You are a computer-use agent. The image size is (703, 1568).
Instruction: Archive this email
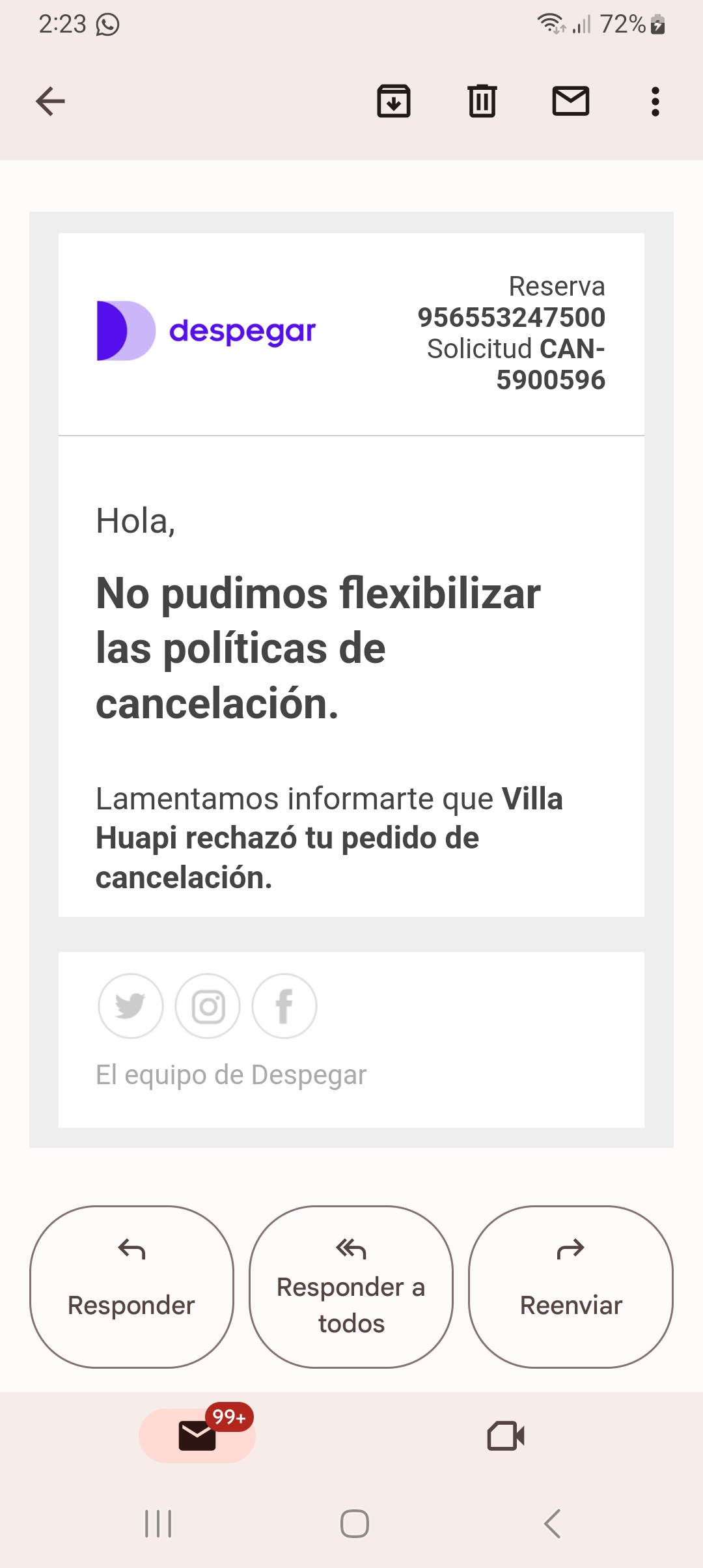click(394, 102)
